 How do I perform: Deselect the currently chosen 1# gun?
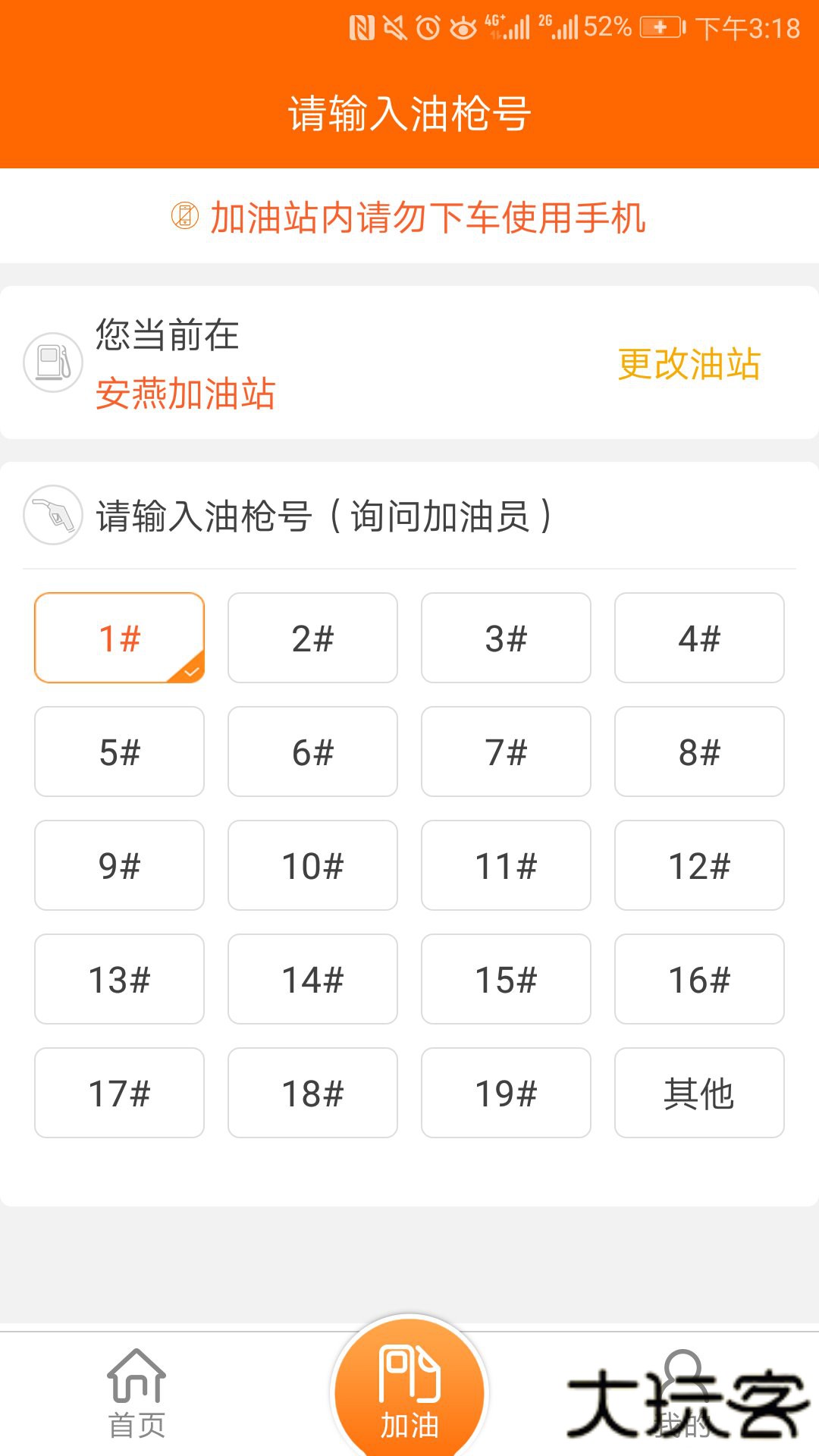pos(119,638)
